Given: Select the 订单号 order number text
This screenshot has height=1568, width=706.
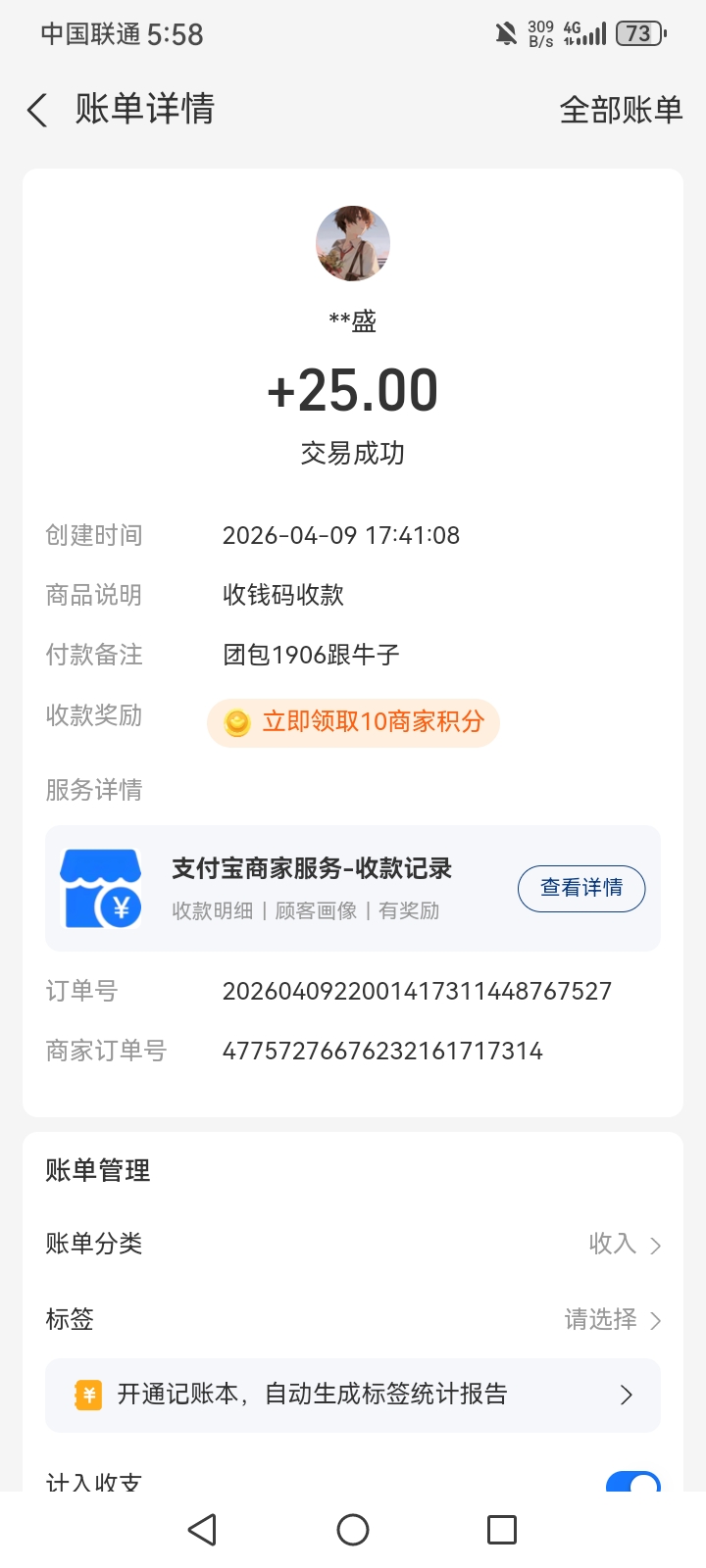Looking at the screenshot, I should point(418,991).
